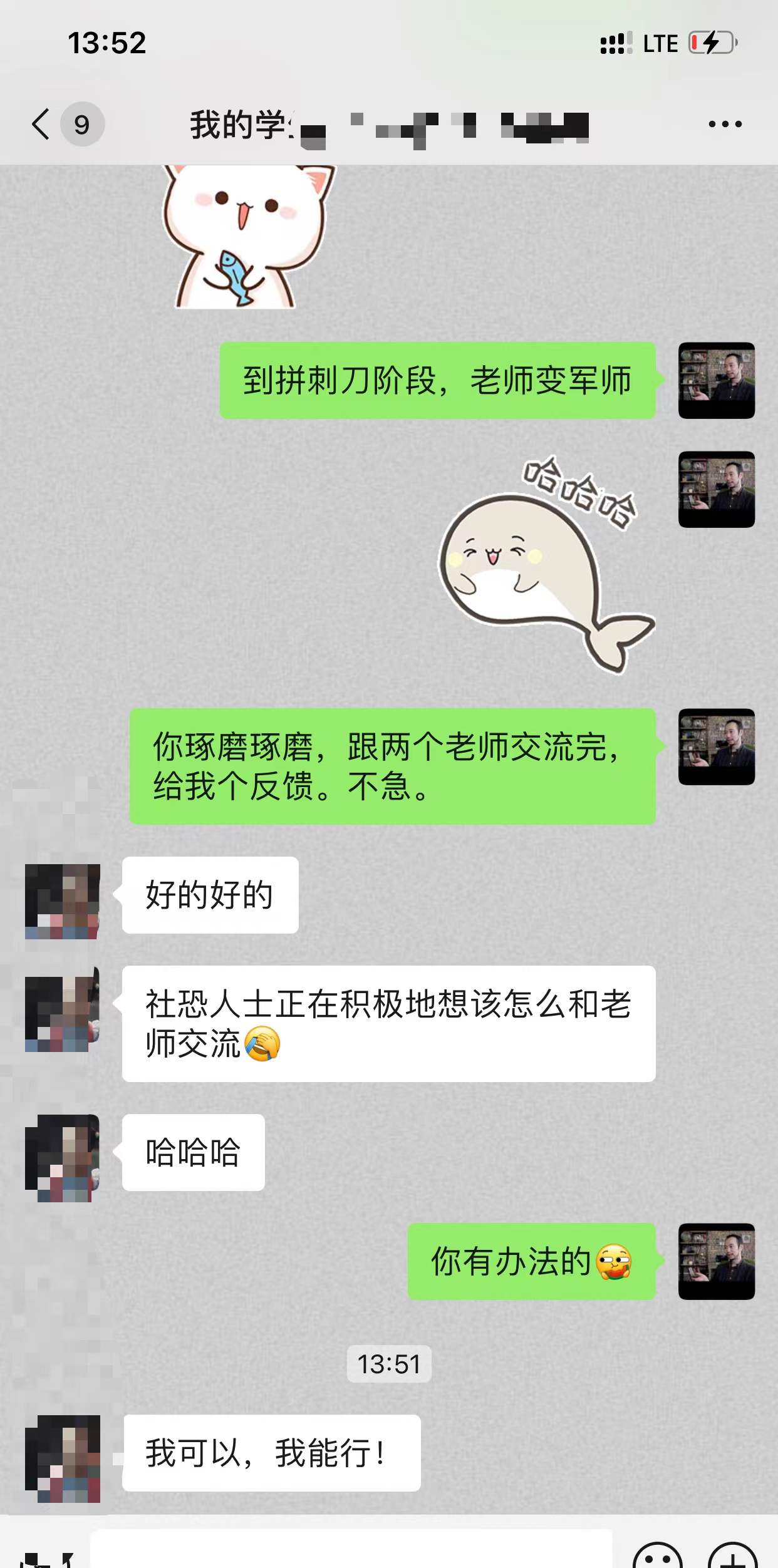Open contact avatar beside 好的好的 message
The height and width of the screenshot is (1568, 778).
coord(63,901)
